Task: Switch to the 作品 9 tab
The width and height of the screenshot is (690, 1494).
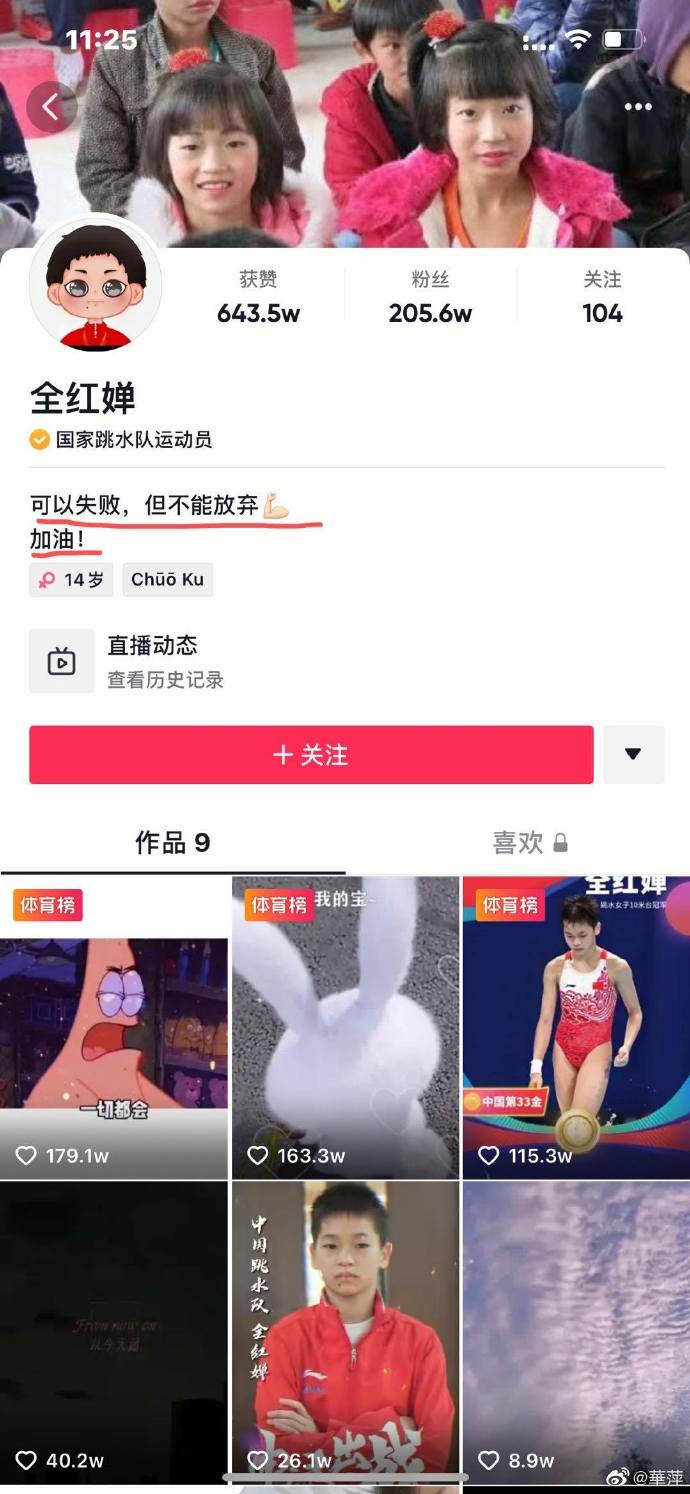Action: coord(172,843)
